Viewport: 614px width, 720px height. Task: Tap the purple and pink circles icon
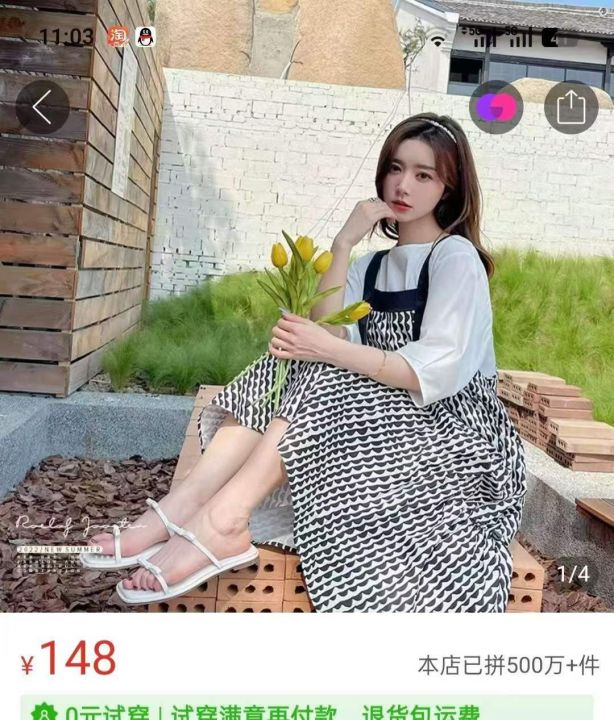pos(497,107)
